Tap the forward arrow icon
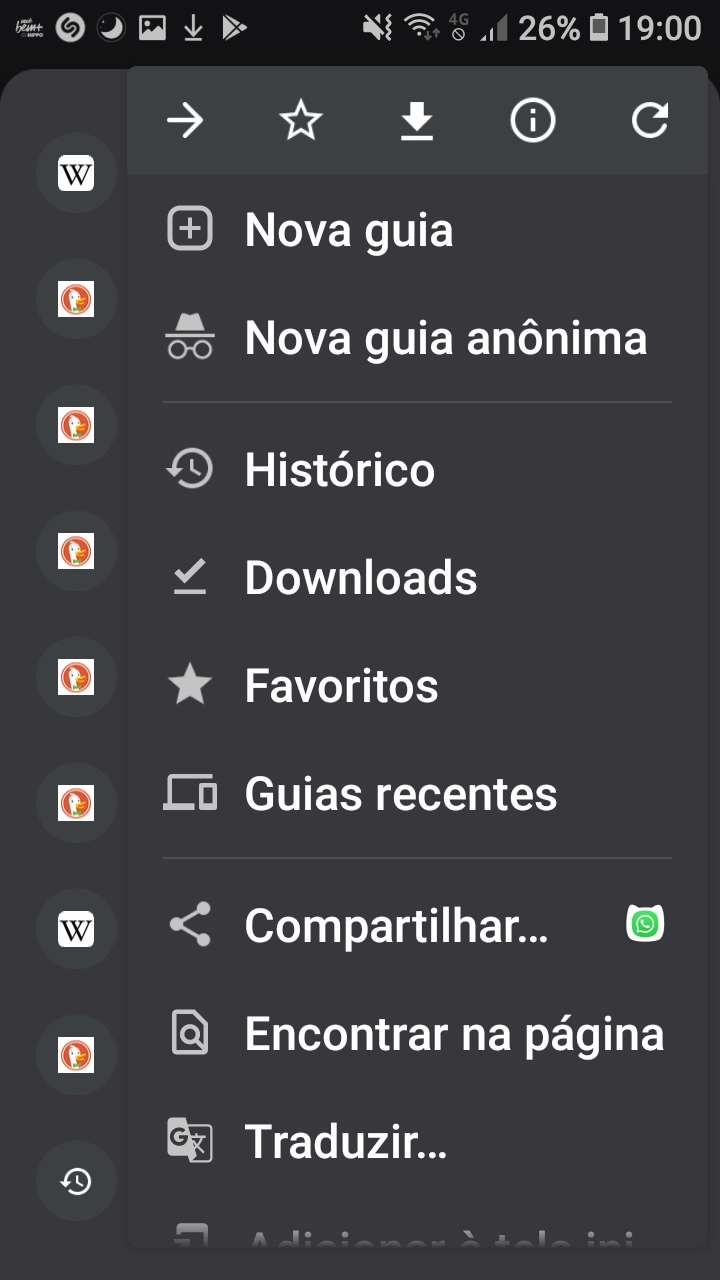 185,121
